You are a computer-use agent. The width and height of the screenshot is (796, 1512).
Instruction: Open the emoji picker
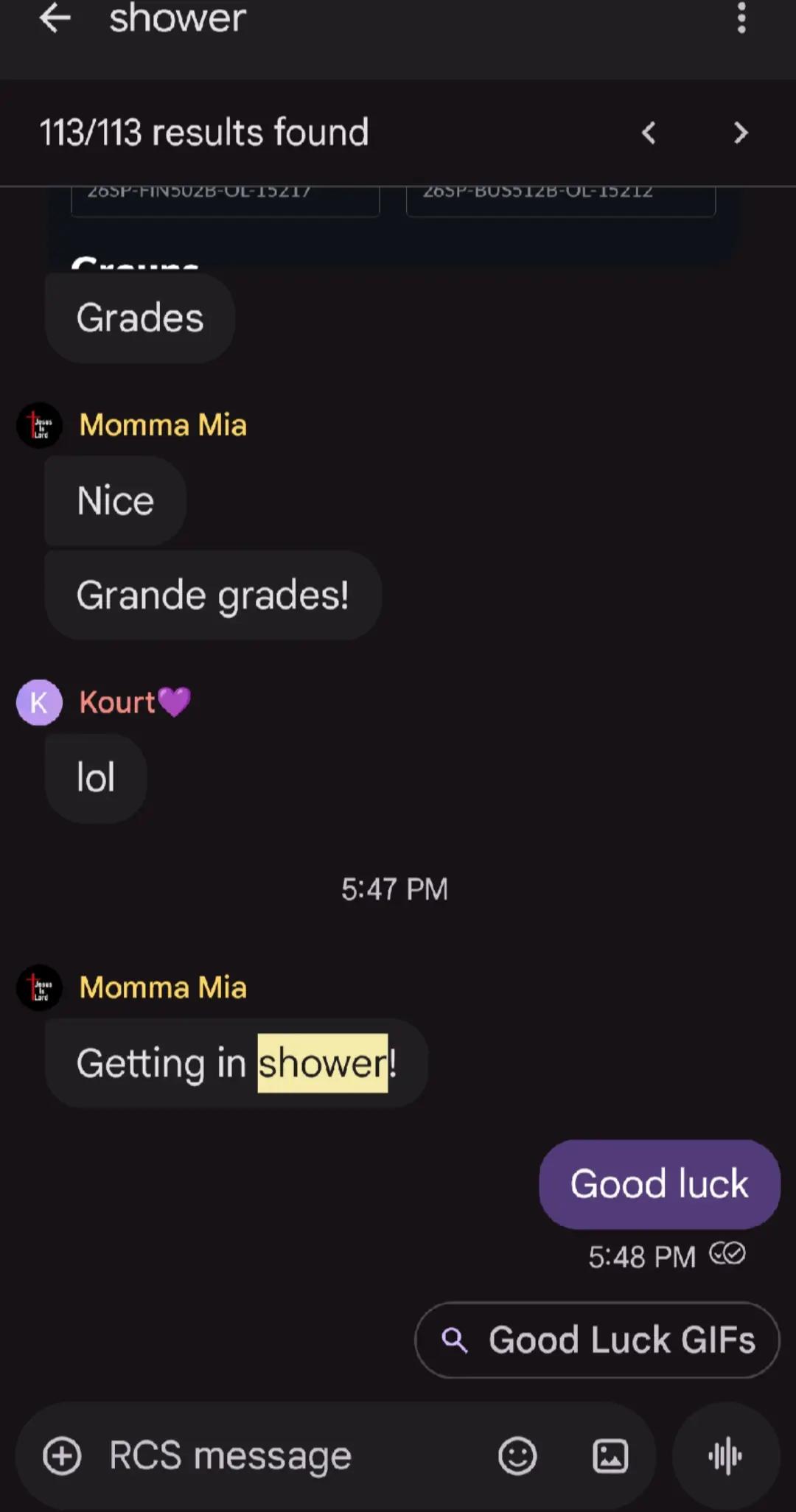(x=517, y=1456)
